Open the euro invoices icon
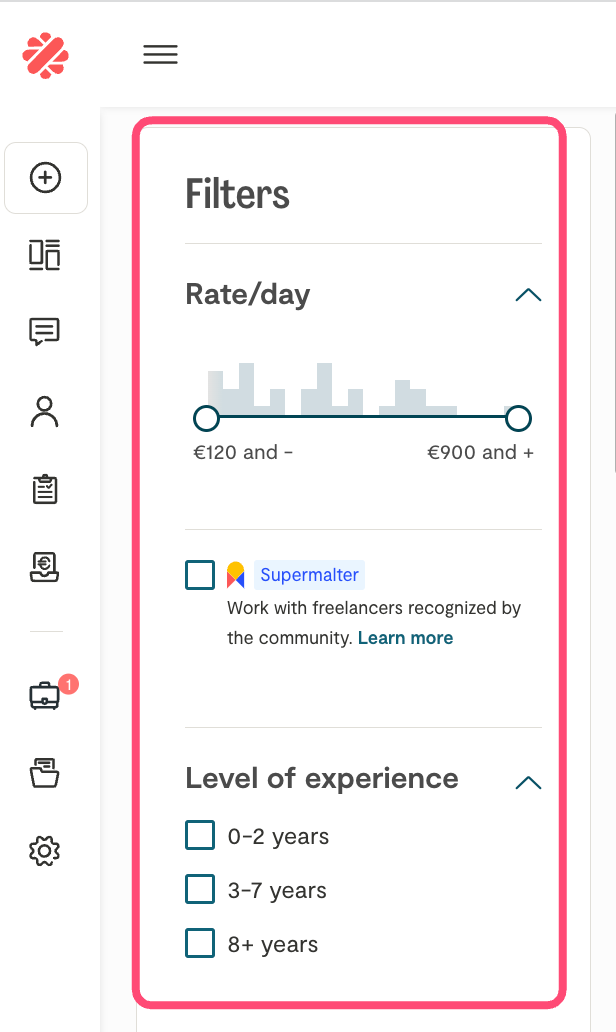This screenshot has width=616, height=1032. pyautogui.click(x=45, y=567)
